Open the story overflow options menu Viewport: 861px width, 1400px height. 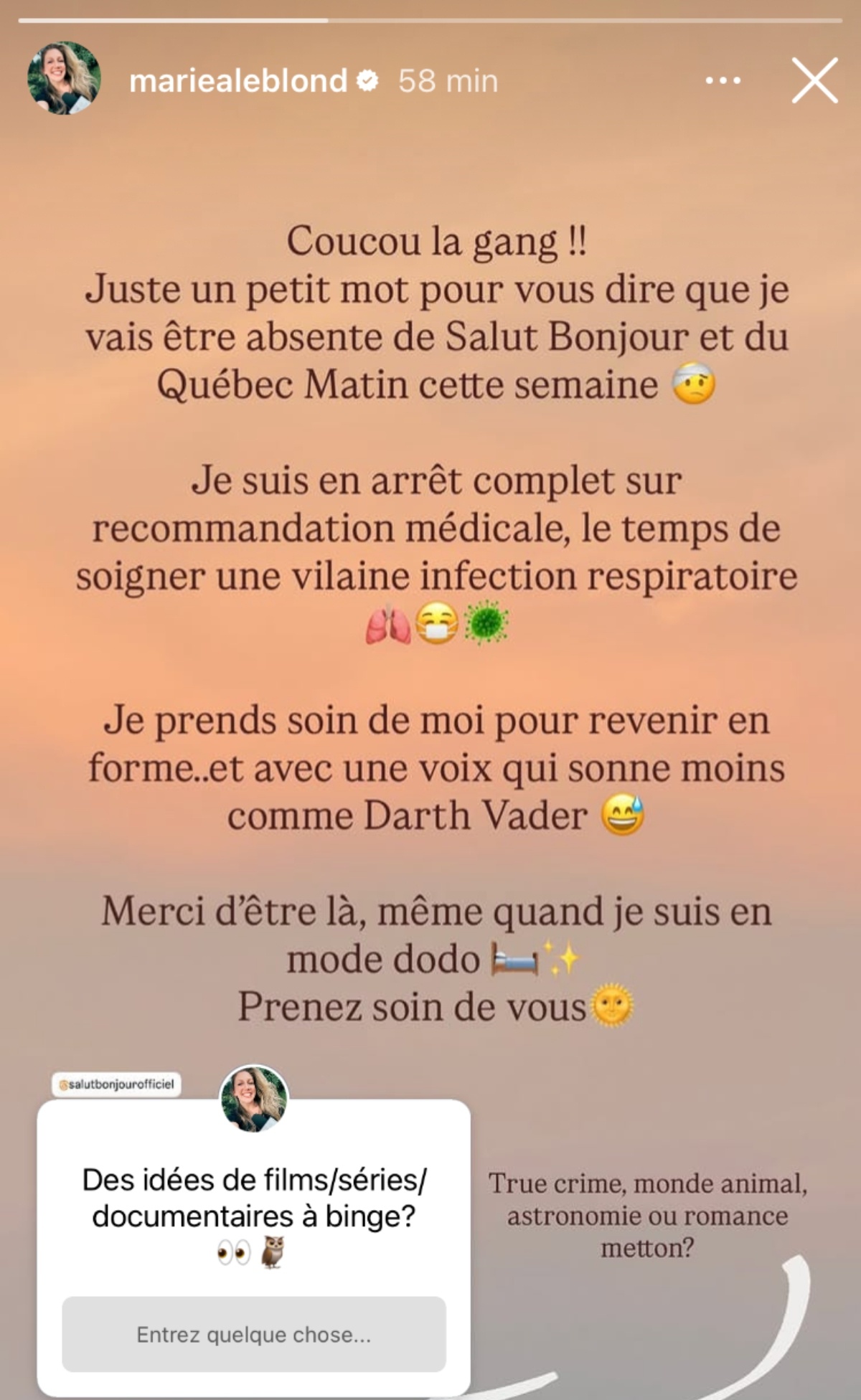[723, 80]
